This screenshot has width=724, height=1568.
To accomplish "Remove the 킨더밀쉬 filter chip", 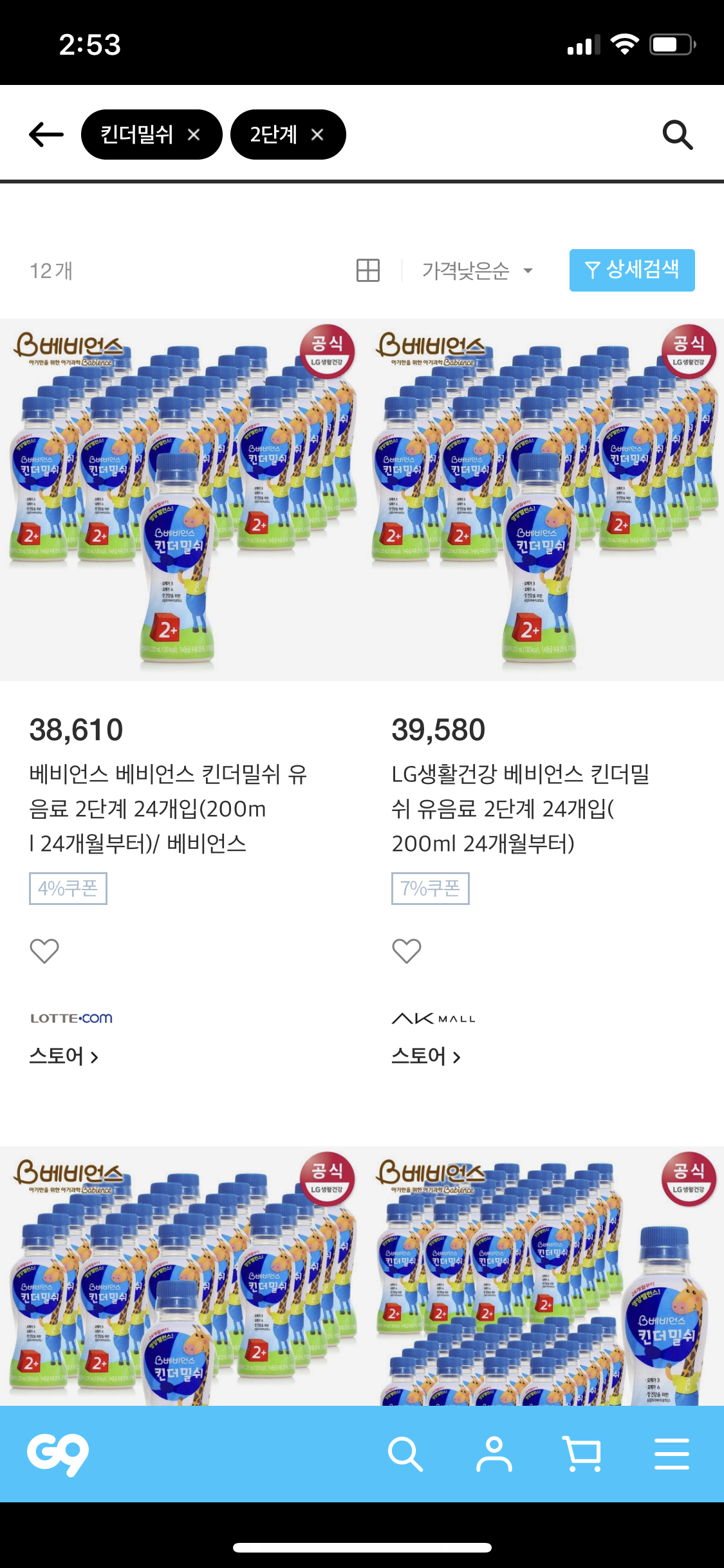I will click(x=194, y=133).
